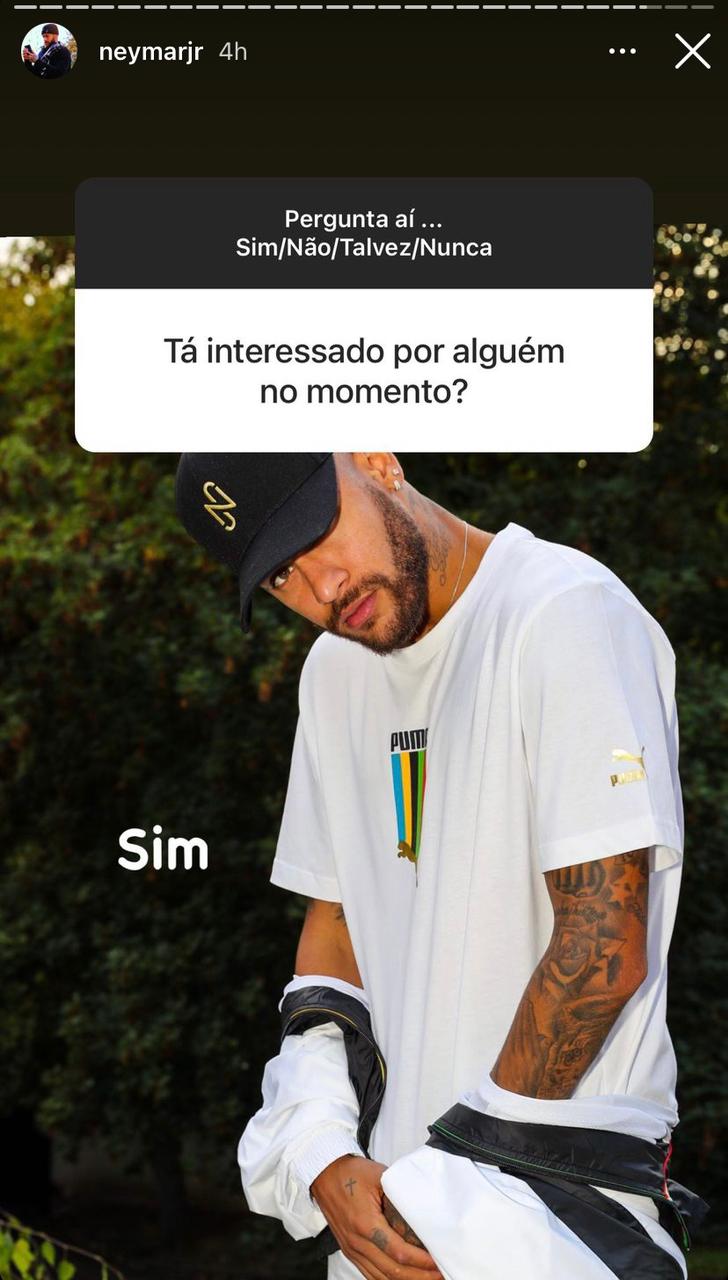Open neymarjr's profile picture

pos(48,51)
